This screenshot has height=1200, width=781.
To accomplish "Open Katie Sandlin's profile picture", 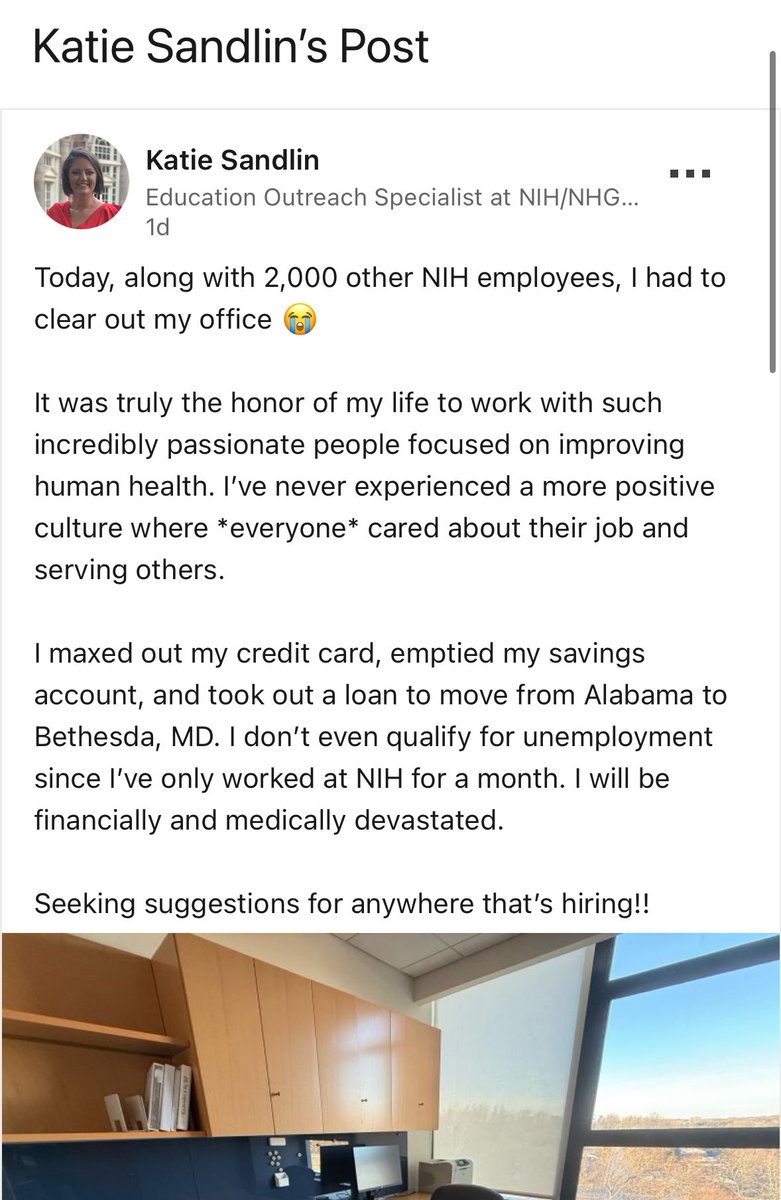I will click(81, 181).
